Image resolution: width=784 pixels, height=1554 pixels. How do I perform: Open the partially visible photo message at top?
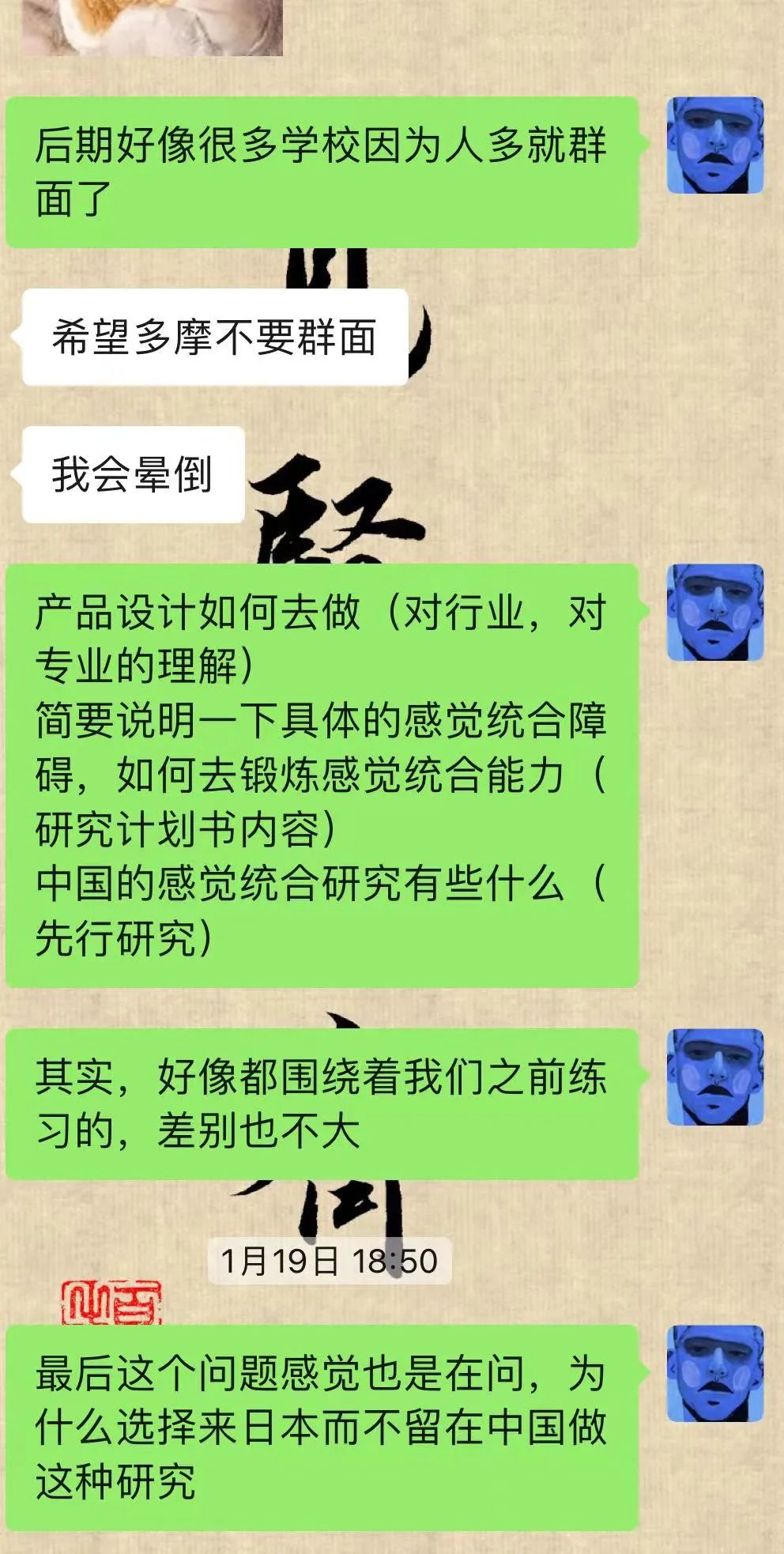click(x=152, y=27)
